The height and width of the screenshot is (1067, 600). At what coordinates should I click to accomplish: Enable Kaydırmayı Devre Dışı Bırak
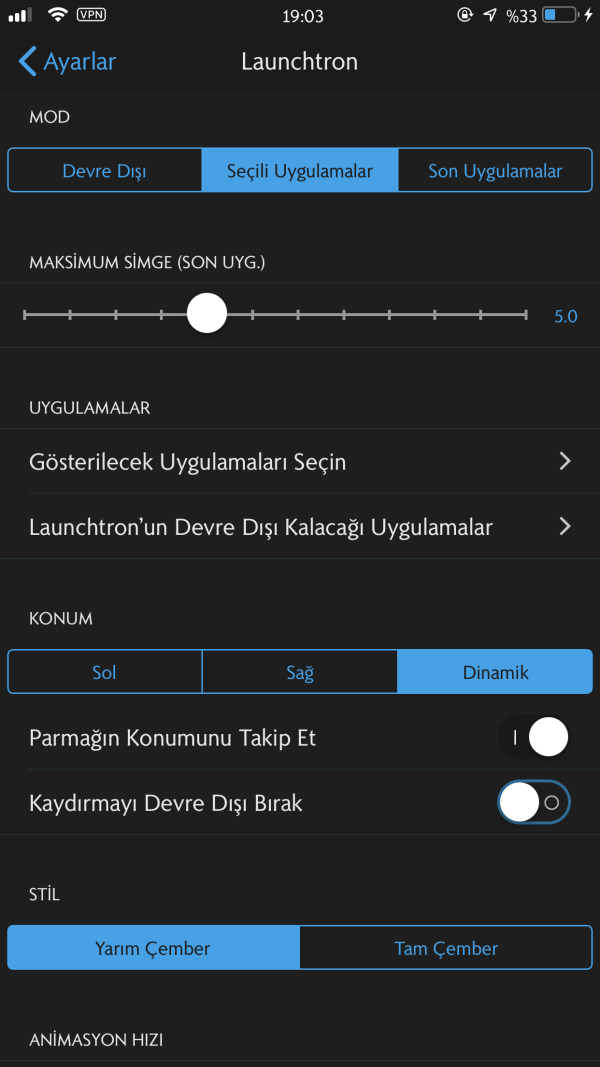[534, 802]
